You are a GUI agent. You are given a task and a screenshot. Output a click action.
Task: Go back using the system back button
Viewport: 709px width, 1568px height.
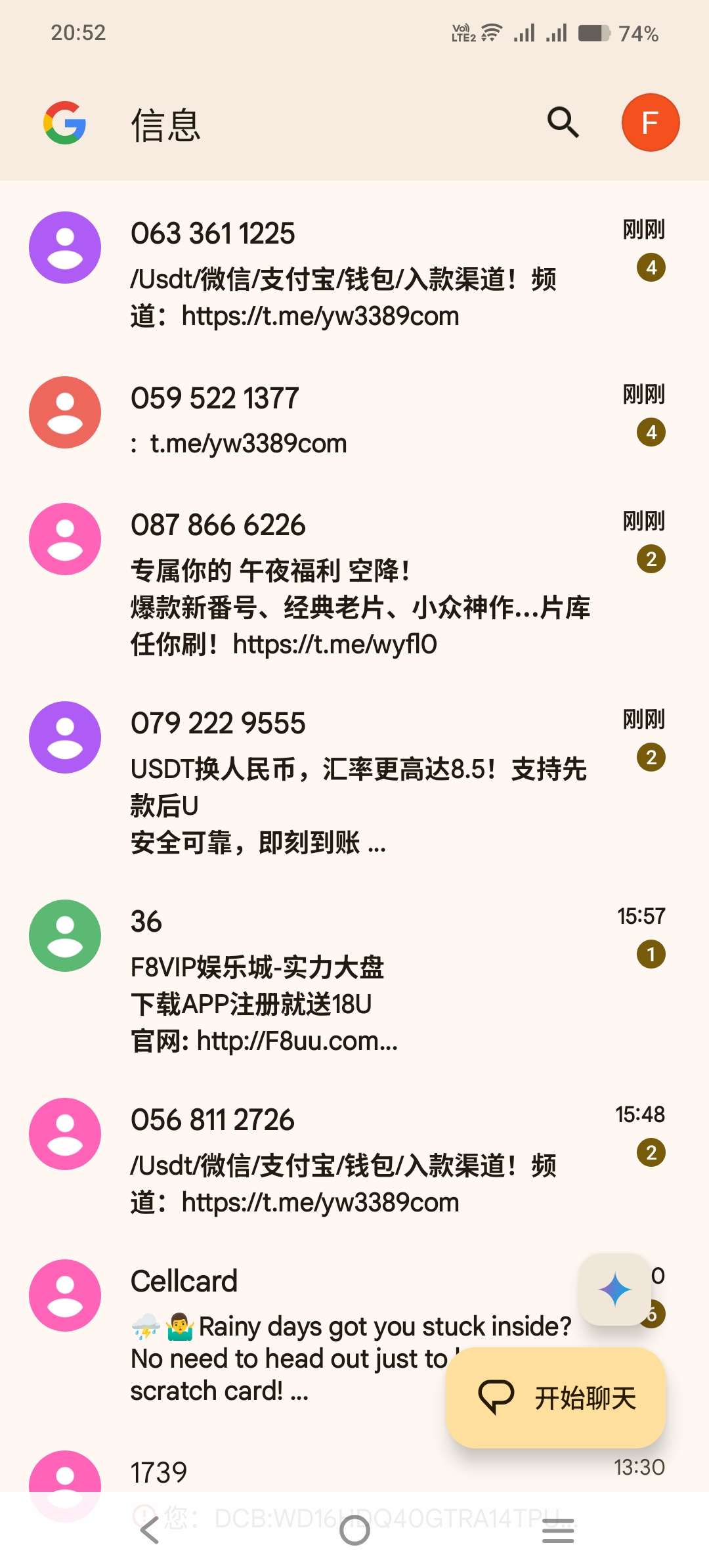click(x=150, y=1531)
